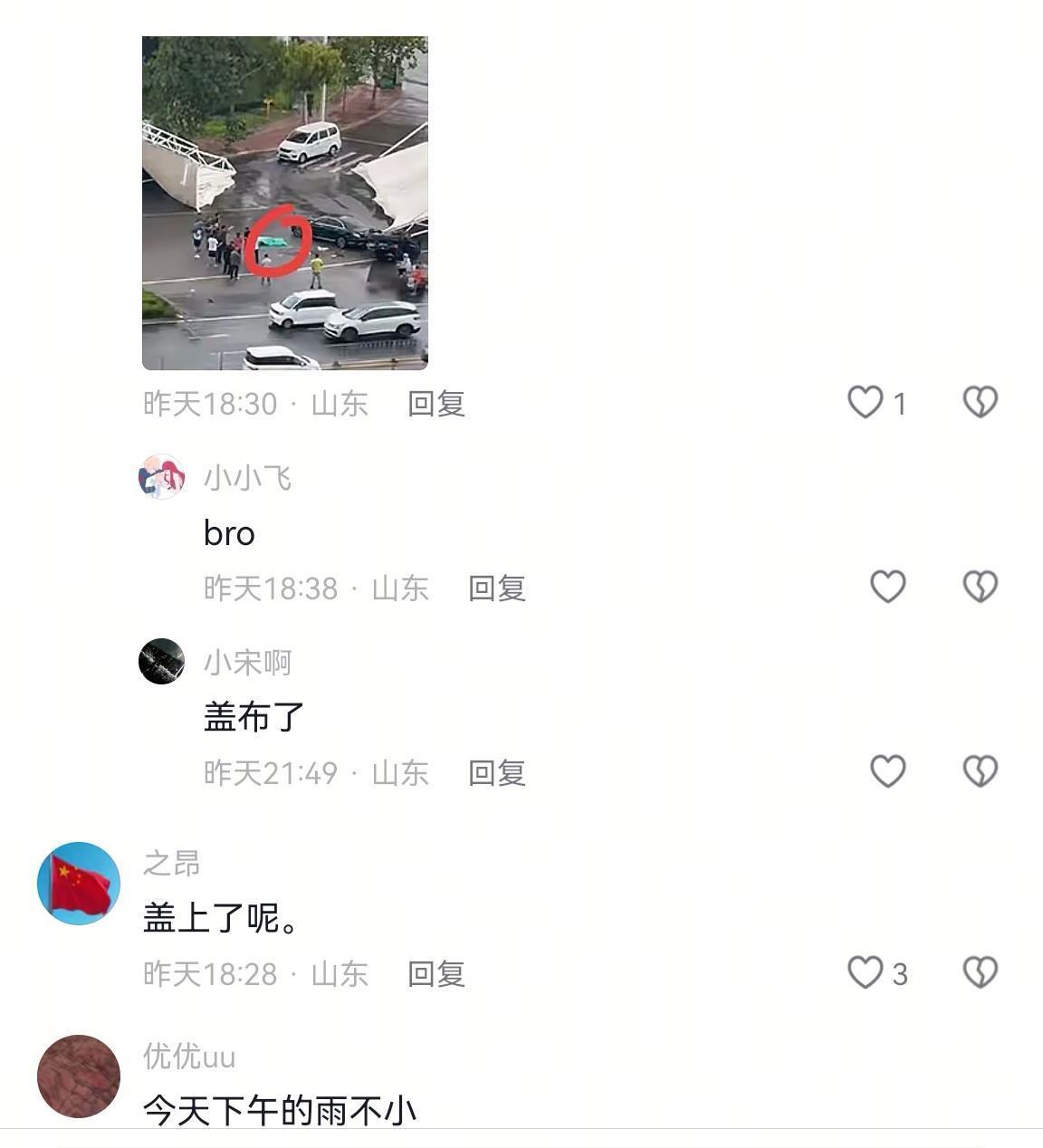Like the comment posted at 18:30
The image size is (1043, 1148).
[866, 402]
